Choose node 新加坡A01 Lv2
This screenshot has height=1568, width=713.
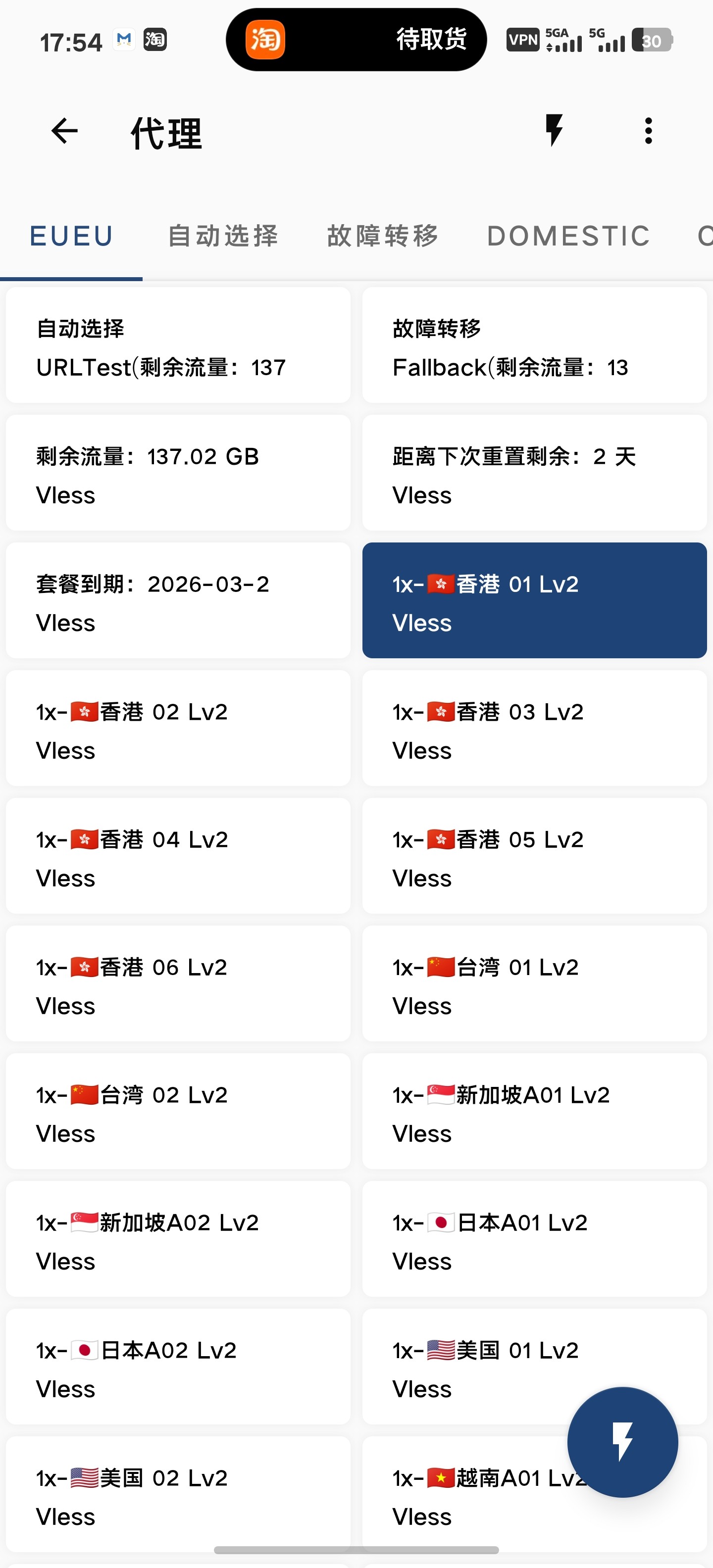pos(534,1112)
